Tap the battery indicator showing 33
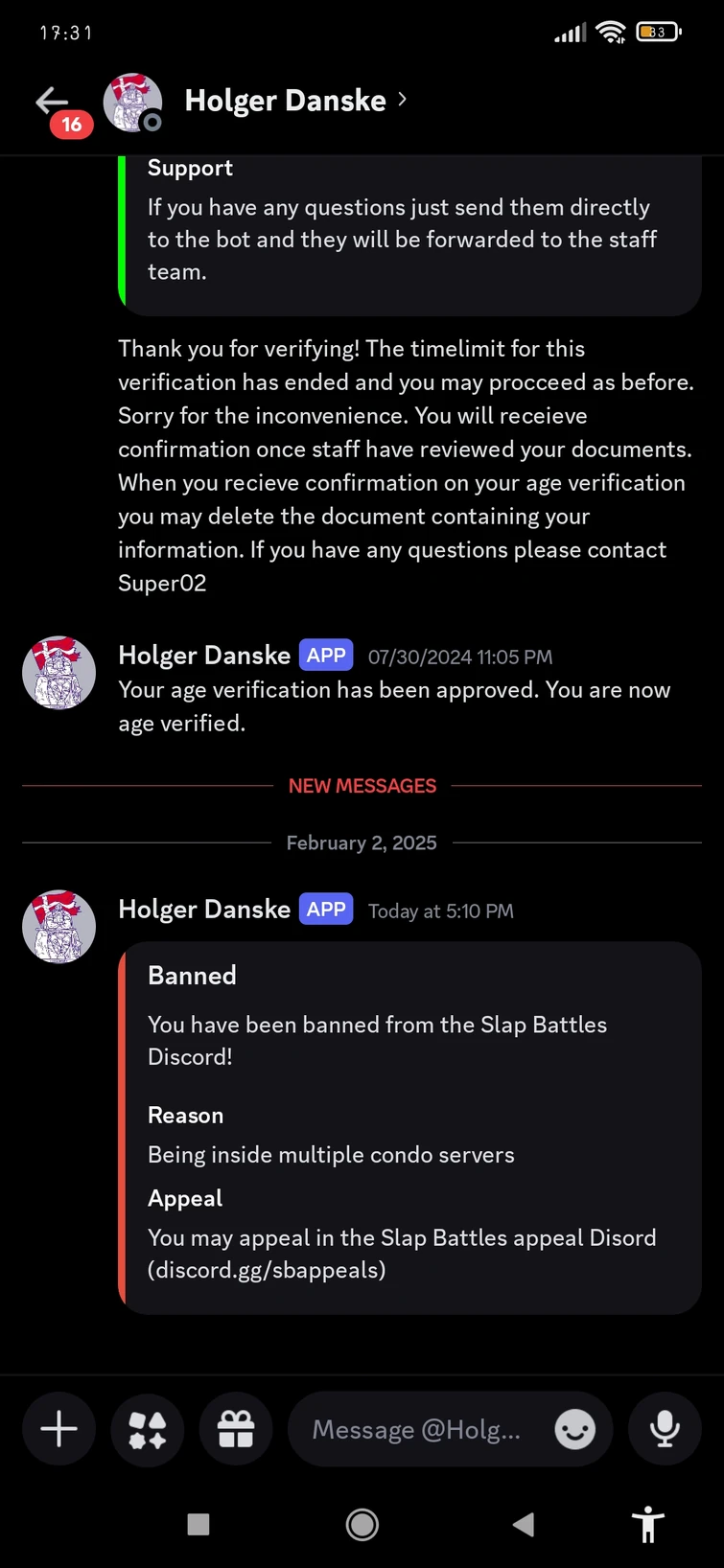This screenshot has height=1568, width=724. click(x=658, y=32)
